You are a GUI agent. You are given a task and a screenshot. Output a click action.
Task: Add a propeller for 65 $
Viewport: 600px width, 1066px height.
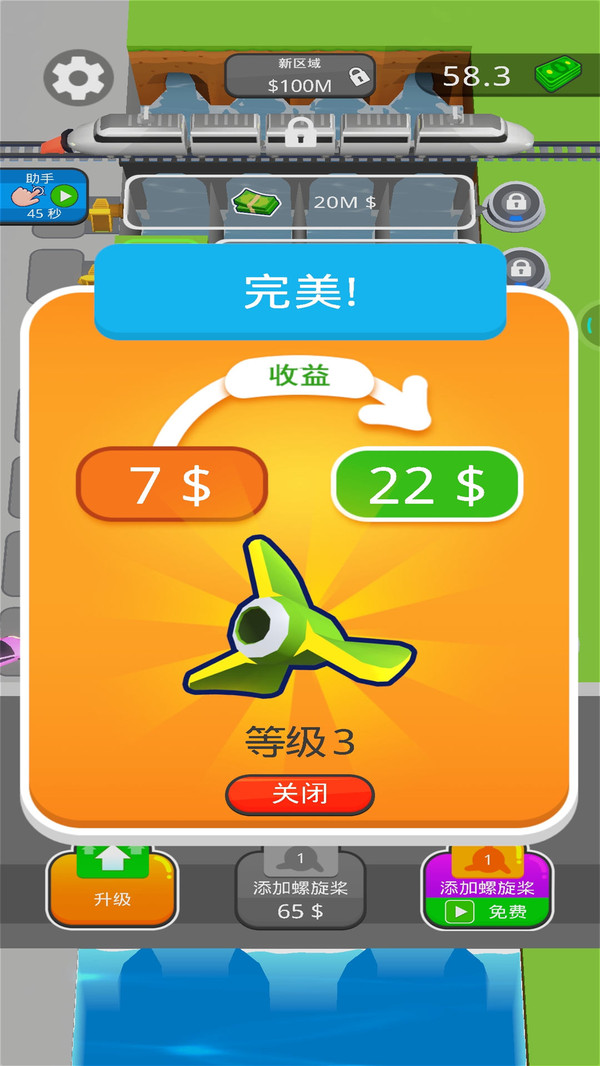pyautogui.click(x=300, y=887)
